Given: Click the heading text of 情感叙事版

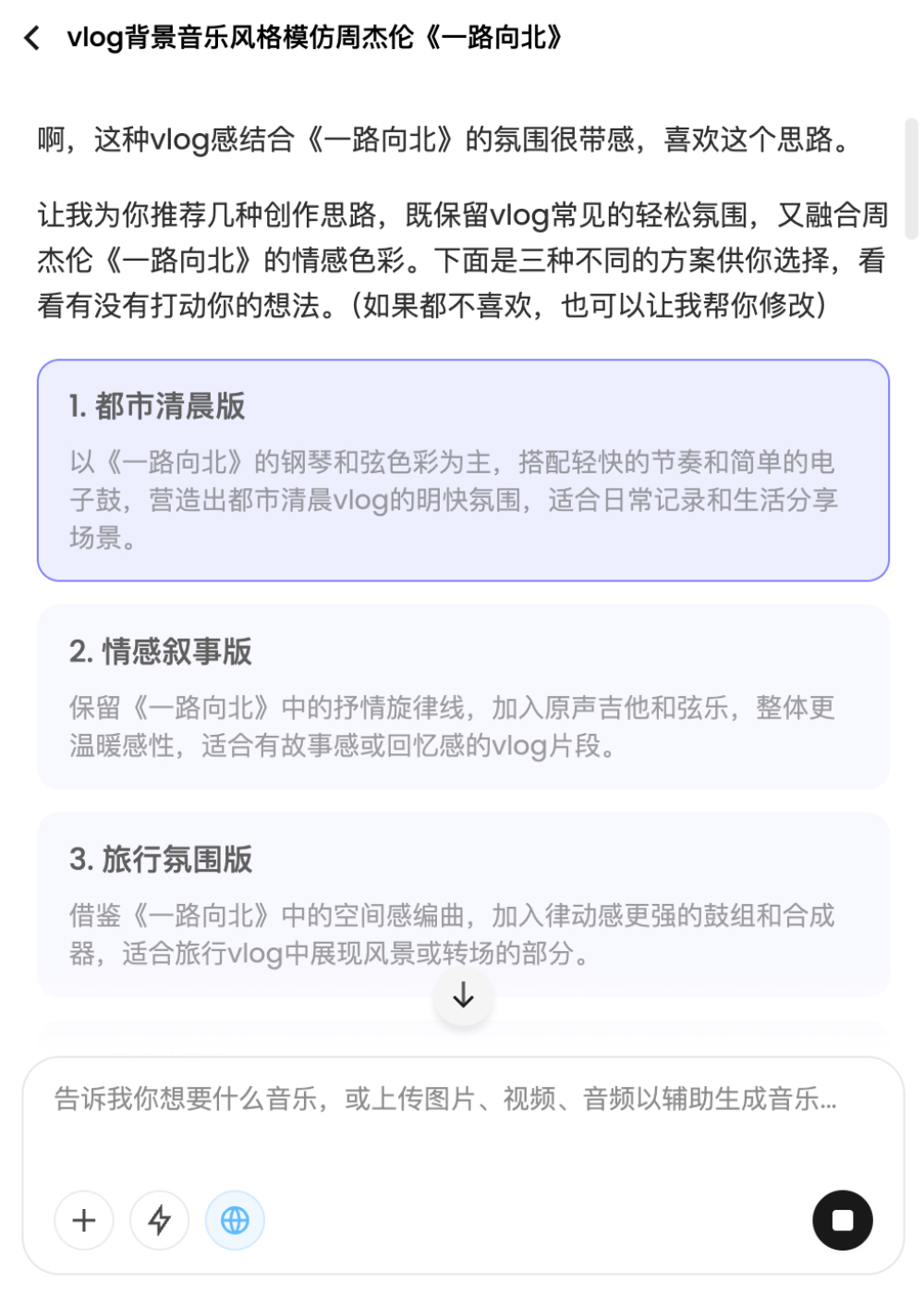Looking at the screenshot, I should coord(162,652).
